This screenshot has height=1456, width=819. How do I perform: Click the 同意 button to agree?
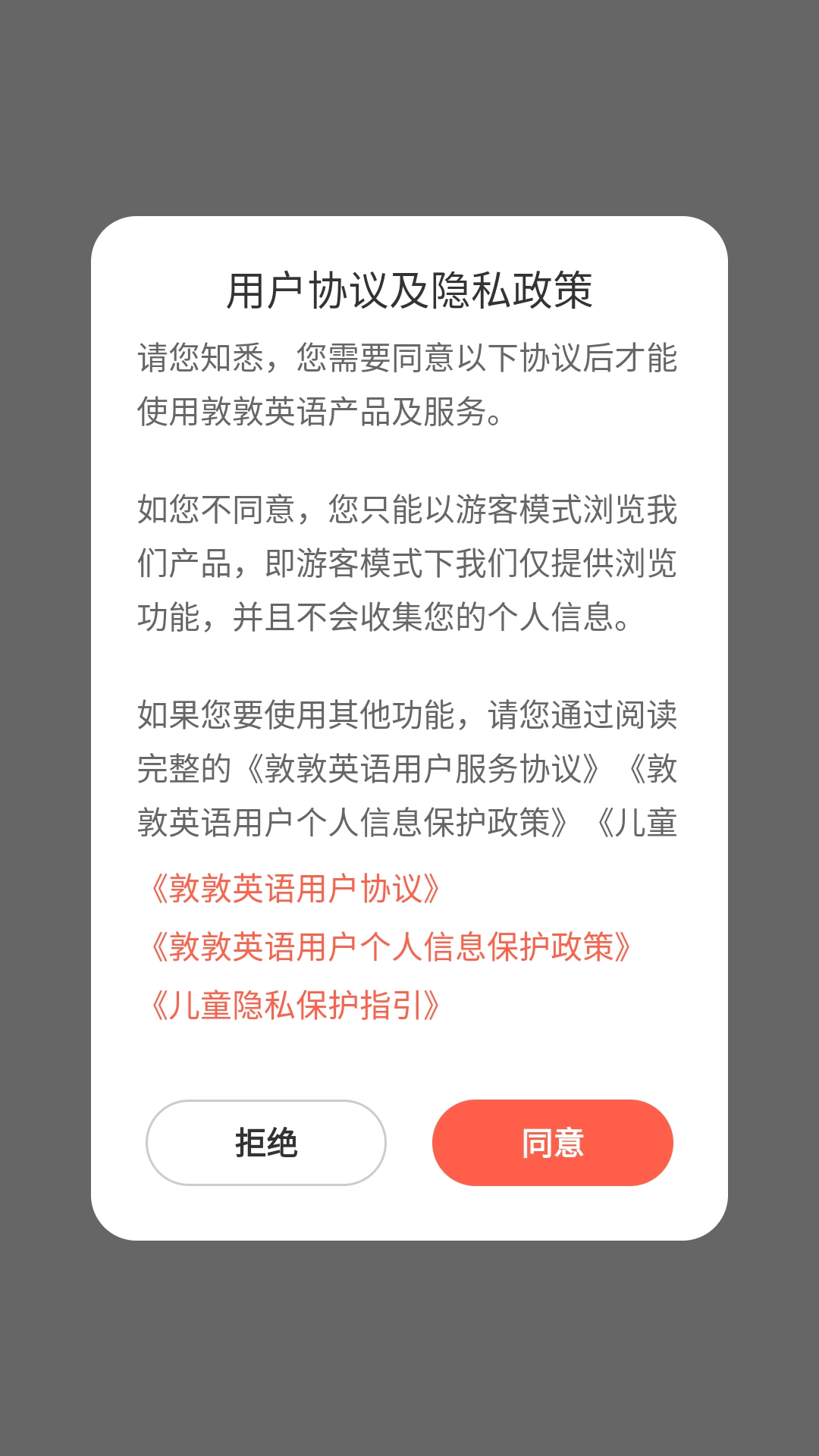(x=552, y=1144)
